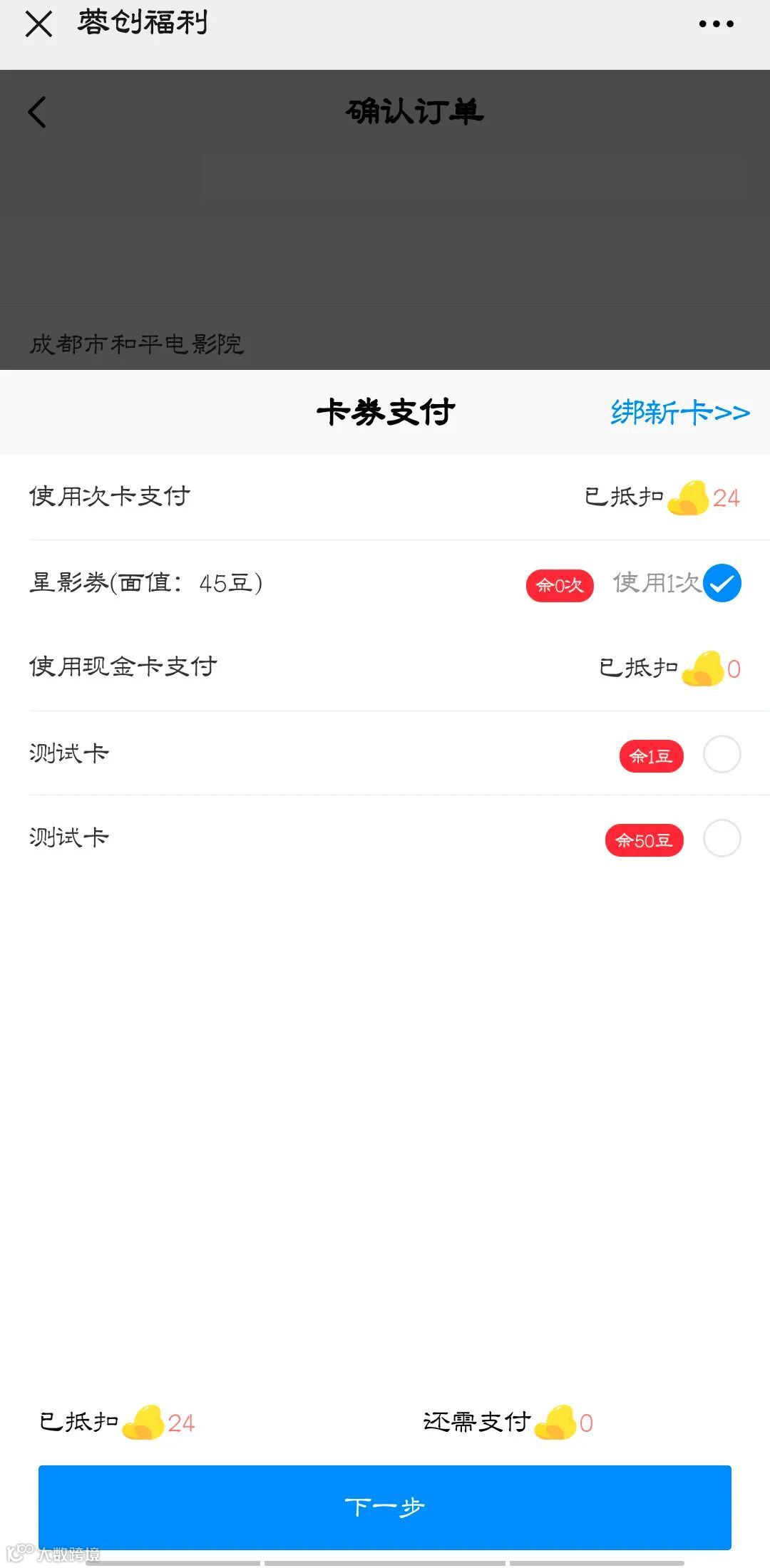770x1568 pixels.
Task: Select the 测试卡 with 余50豆
Action: click(722, 838)
